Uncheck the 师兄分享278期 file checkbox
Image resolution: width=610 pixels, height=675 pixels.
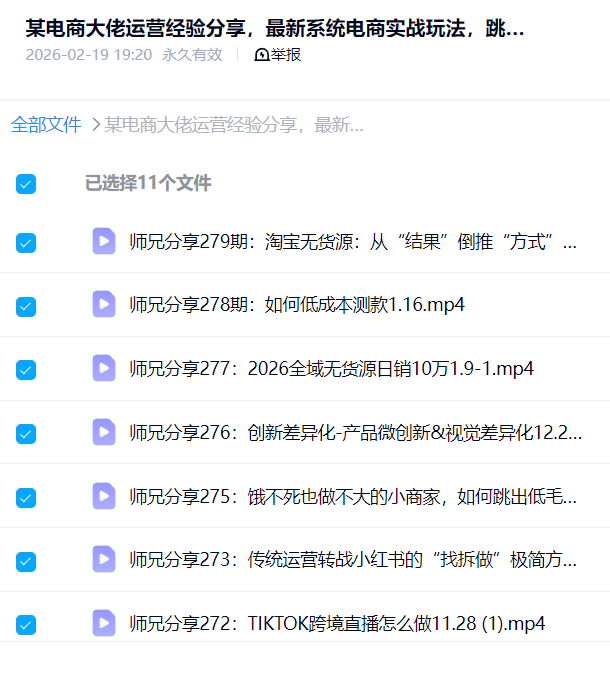click(x=26, y=306)
